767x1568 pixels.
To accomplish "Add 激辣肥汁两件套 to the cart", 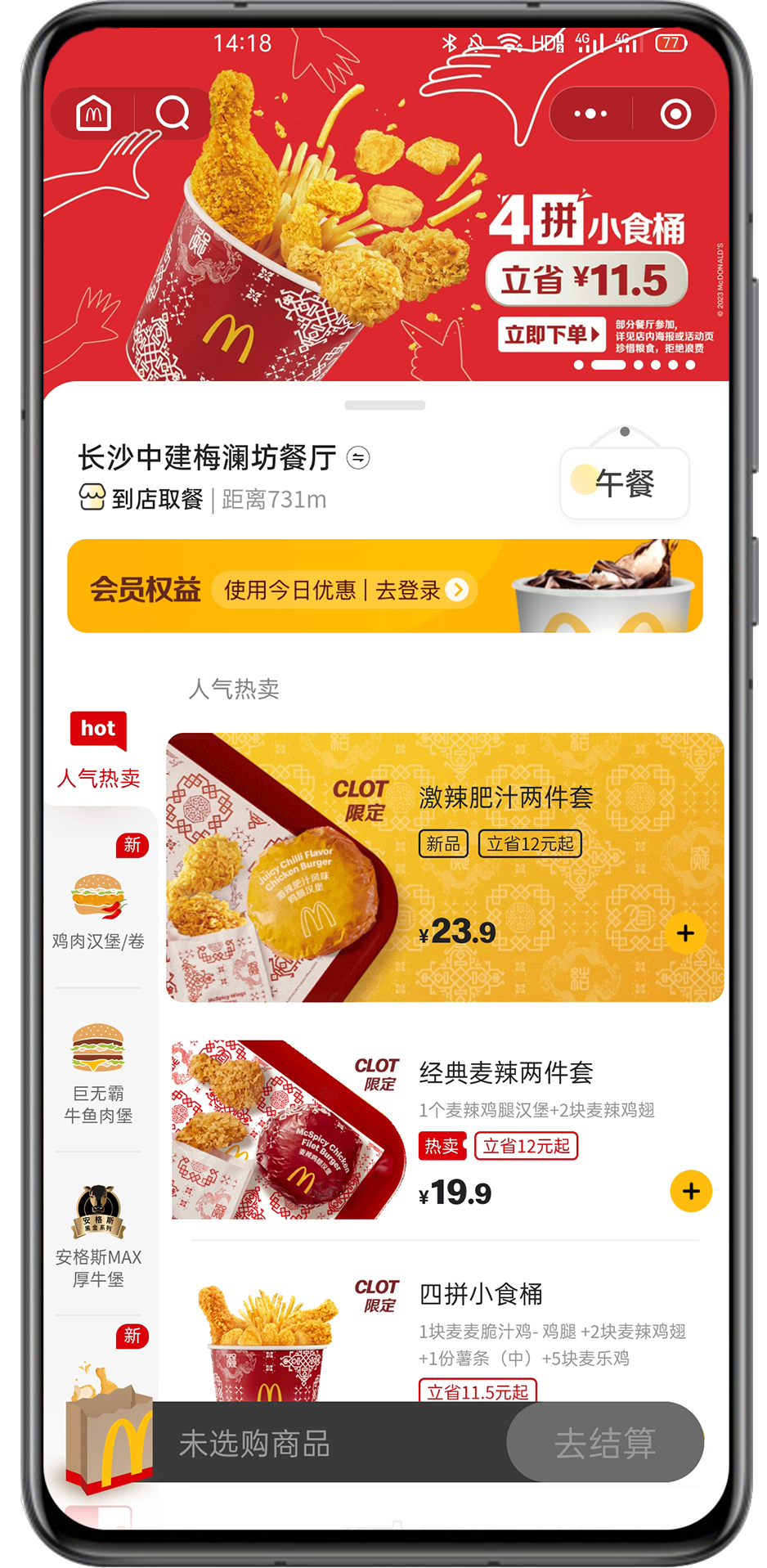I will click(x=685, y=933).
